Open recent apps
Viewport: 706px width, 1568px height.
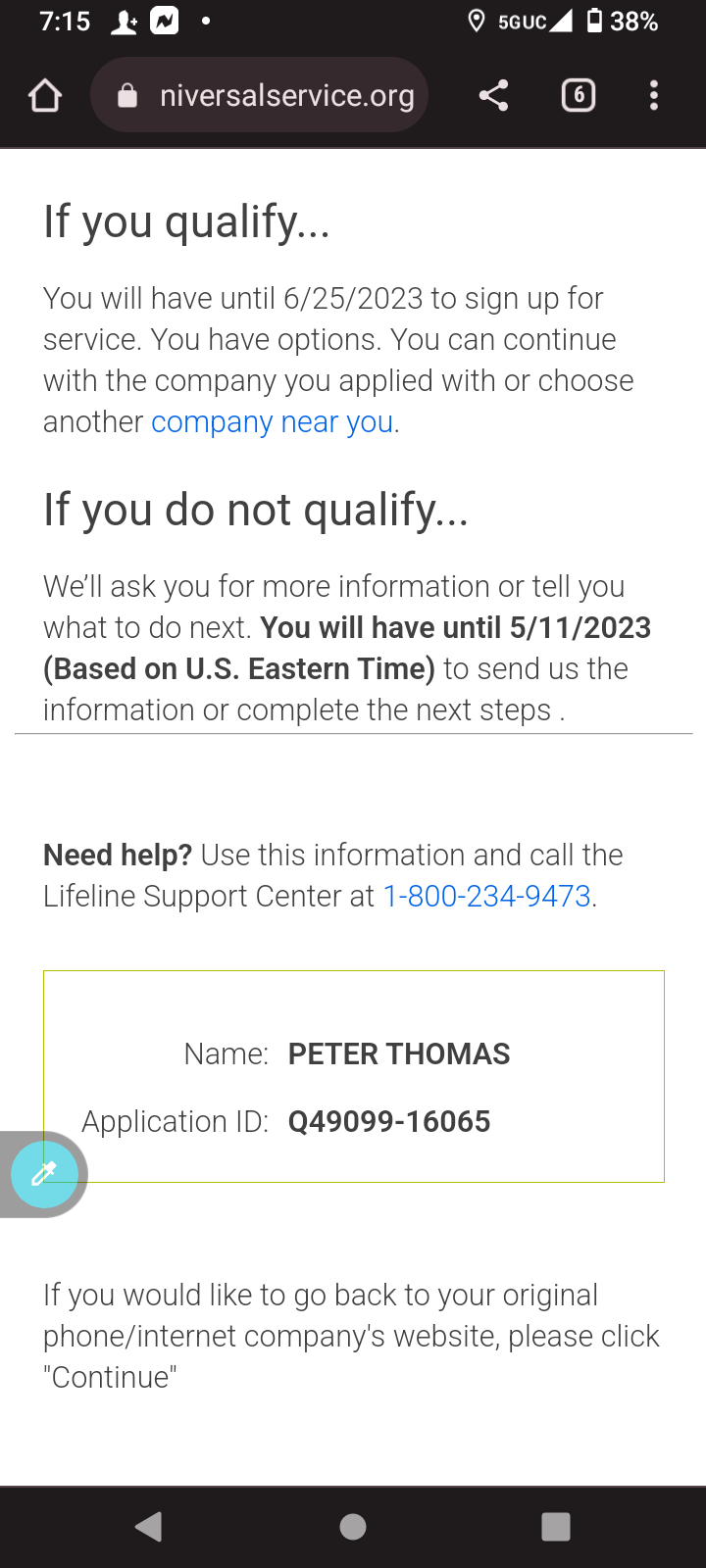coord(556,1526)
